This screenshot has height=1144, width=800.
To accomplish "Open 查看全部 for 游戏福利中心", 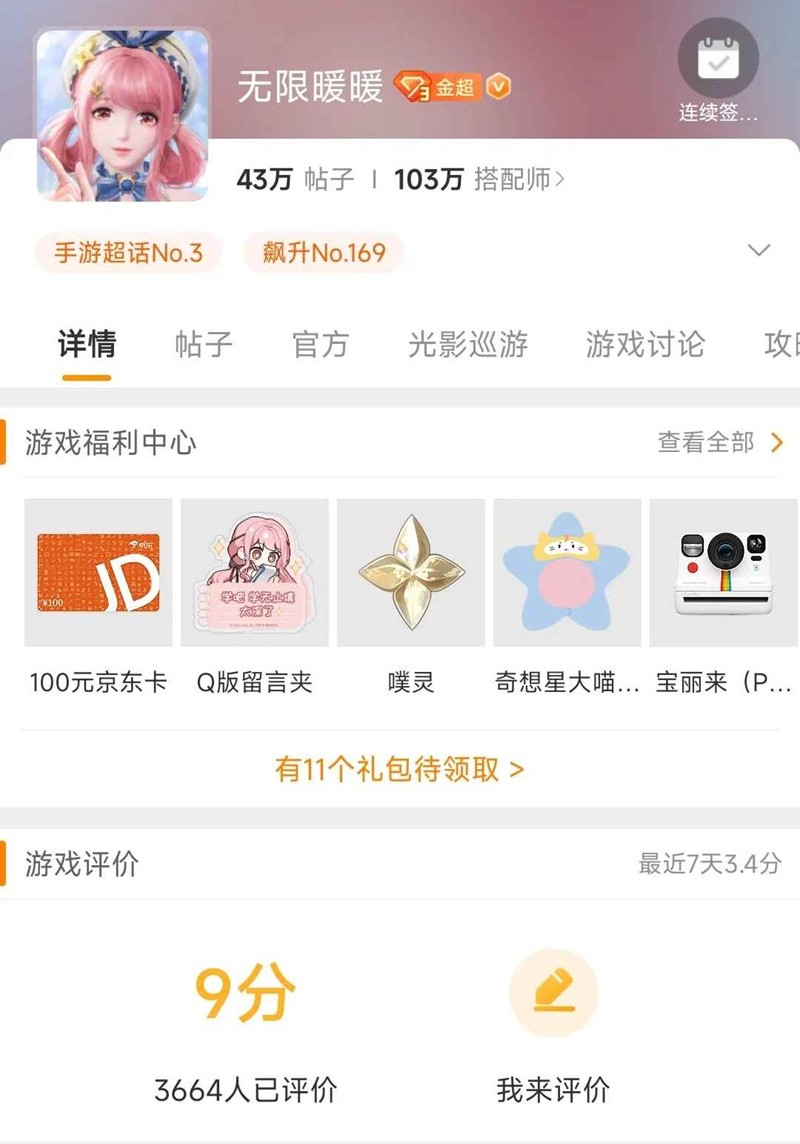I will (720, 443).
